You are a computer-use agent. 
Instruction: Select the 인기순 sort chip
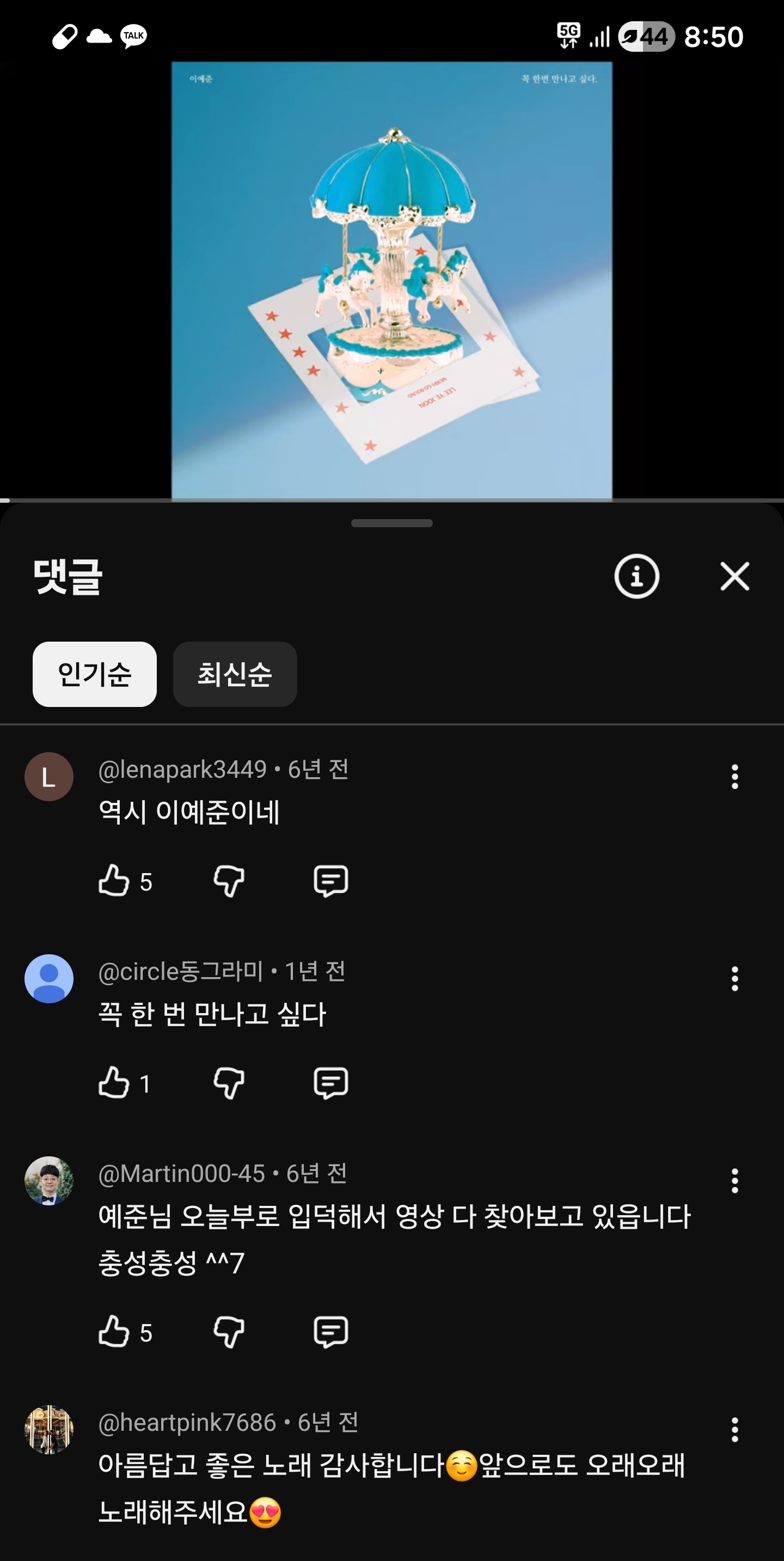95,674
